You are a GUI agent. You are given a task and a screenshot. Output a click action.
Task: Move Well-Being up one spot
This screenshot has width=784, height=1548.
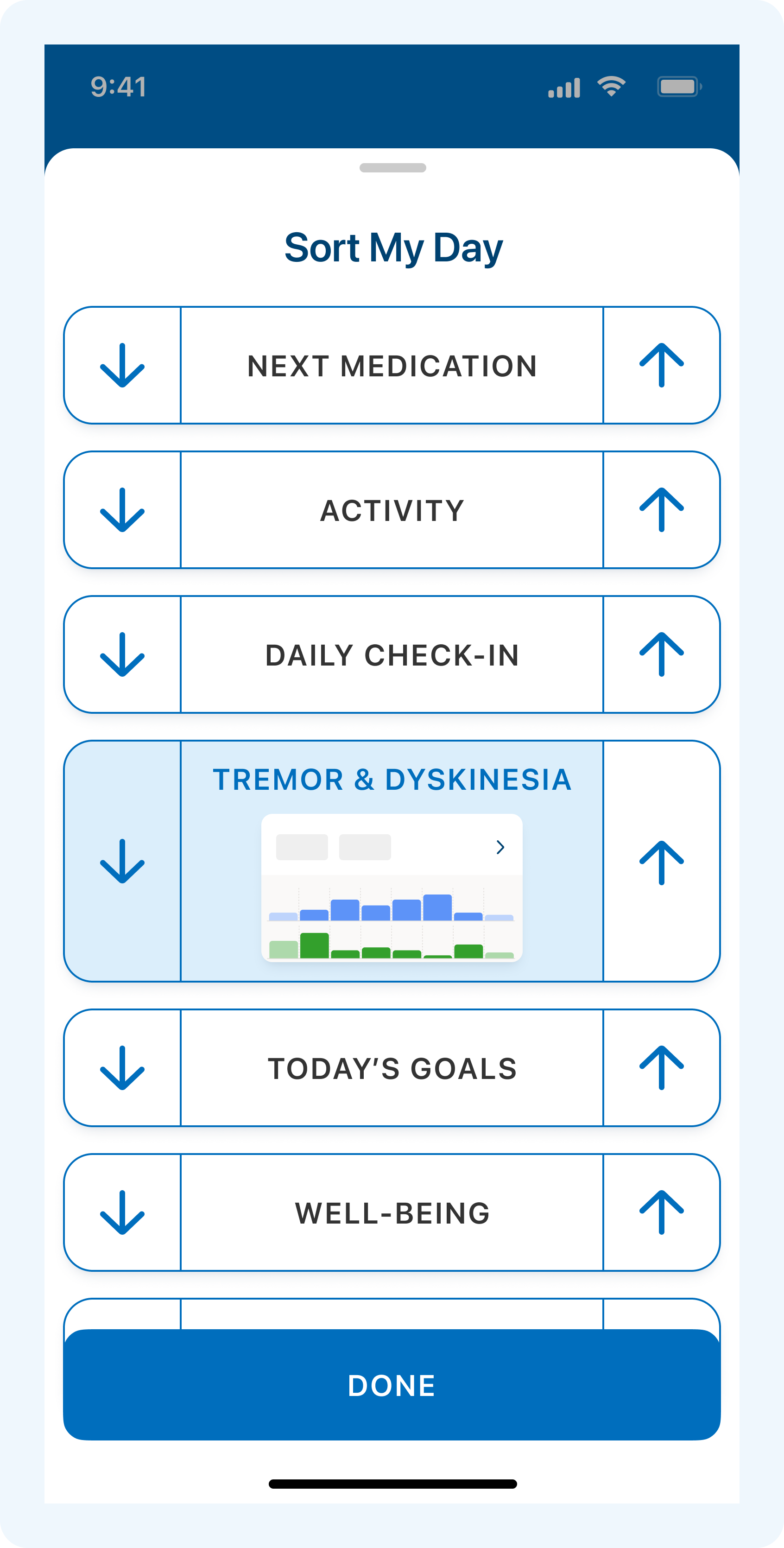point(662,1212)
